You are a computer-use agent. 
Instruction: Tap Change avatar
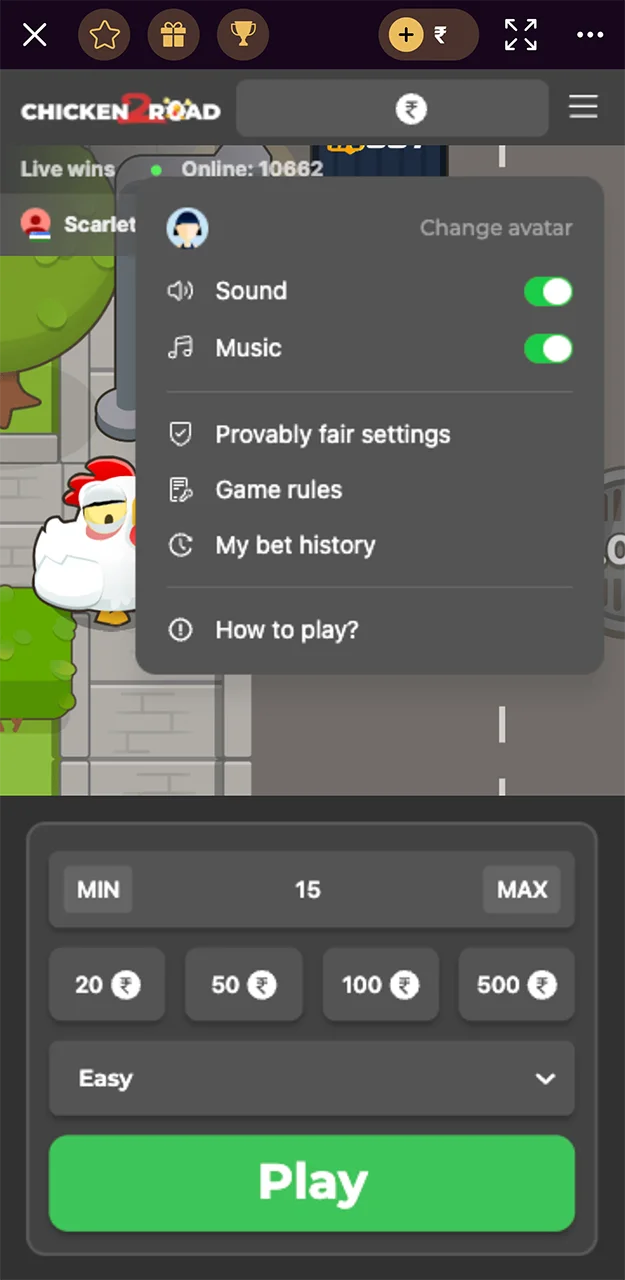tap(496, 228)
